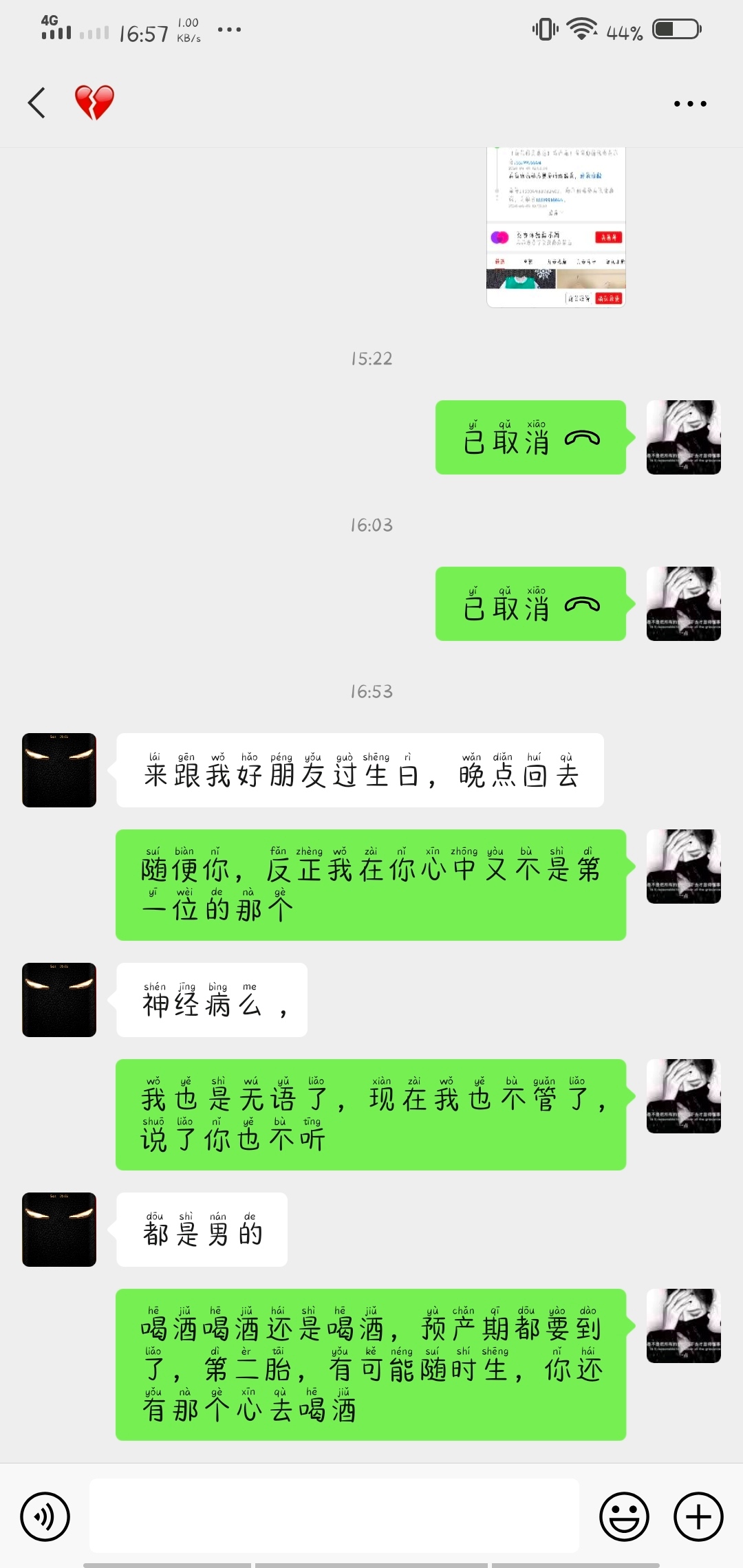
Task: Open the plus attachments menu
Action: point(698,1516)
